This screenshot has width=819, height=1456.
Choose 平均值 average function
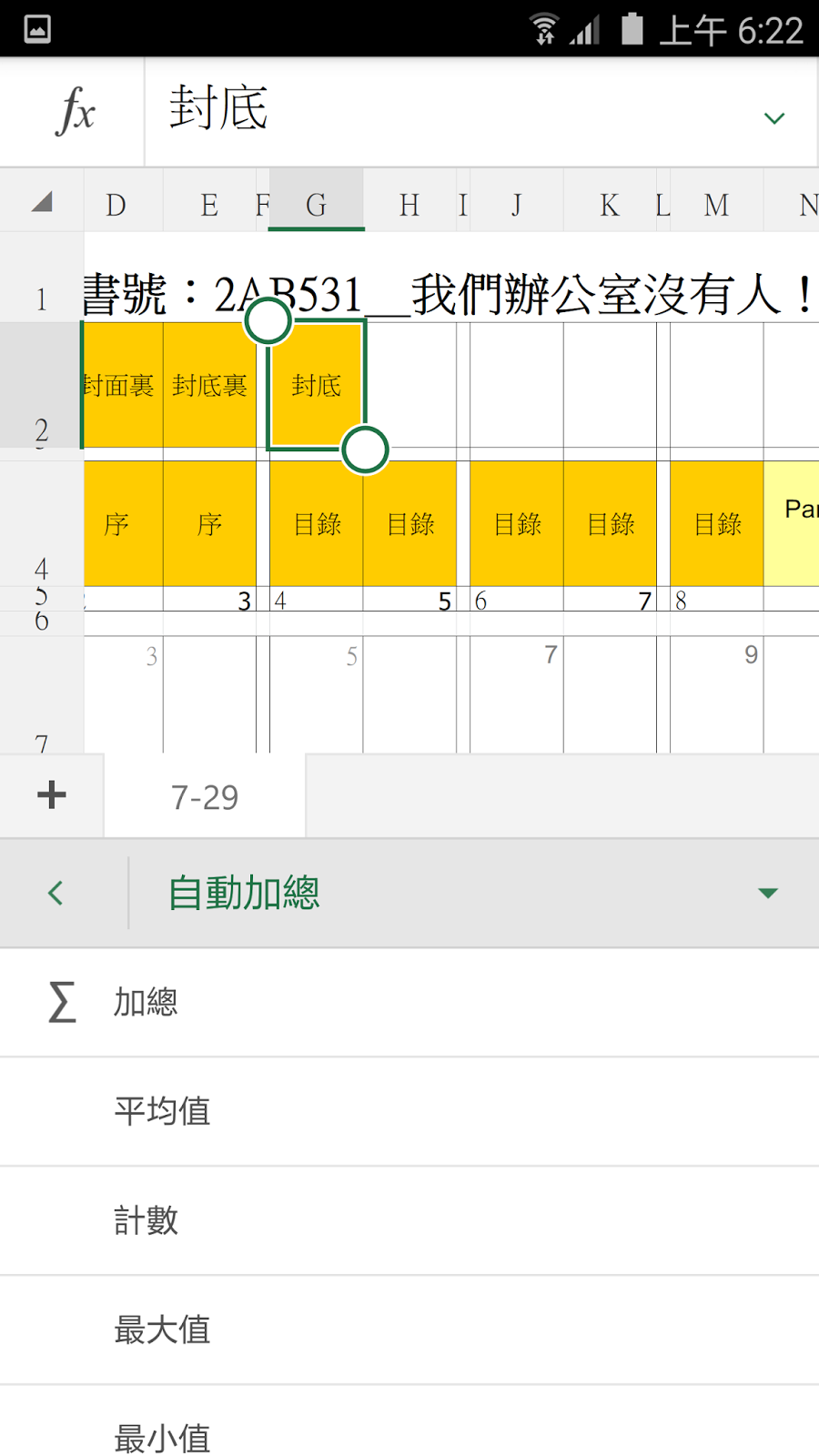[x=162, y=1111]
